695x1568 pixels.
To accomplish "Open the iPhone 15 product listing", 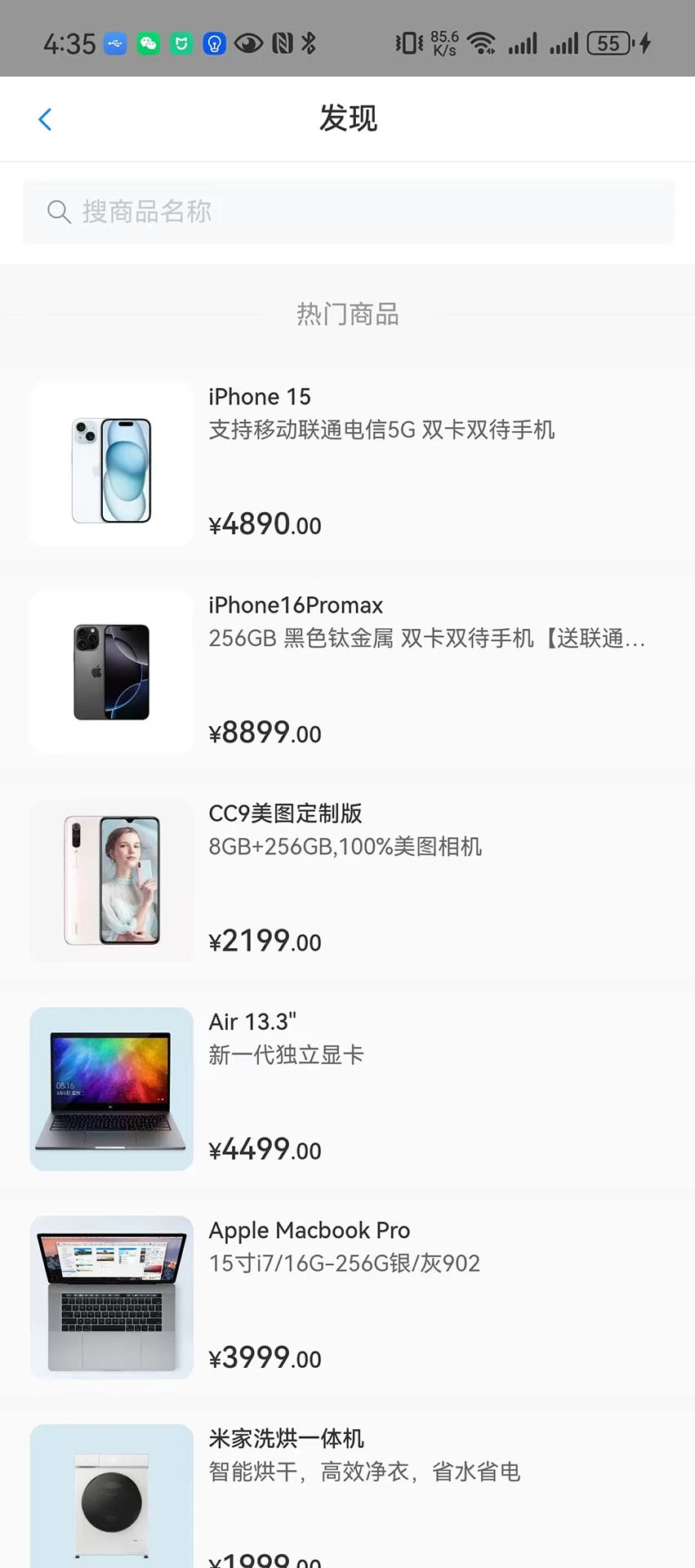I will [347, 463].
